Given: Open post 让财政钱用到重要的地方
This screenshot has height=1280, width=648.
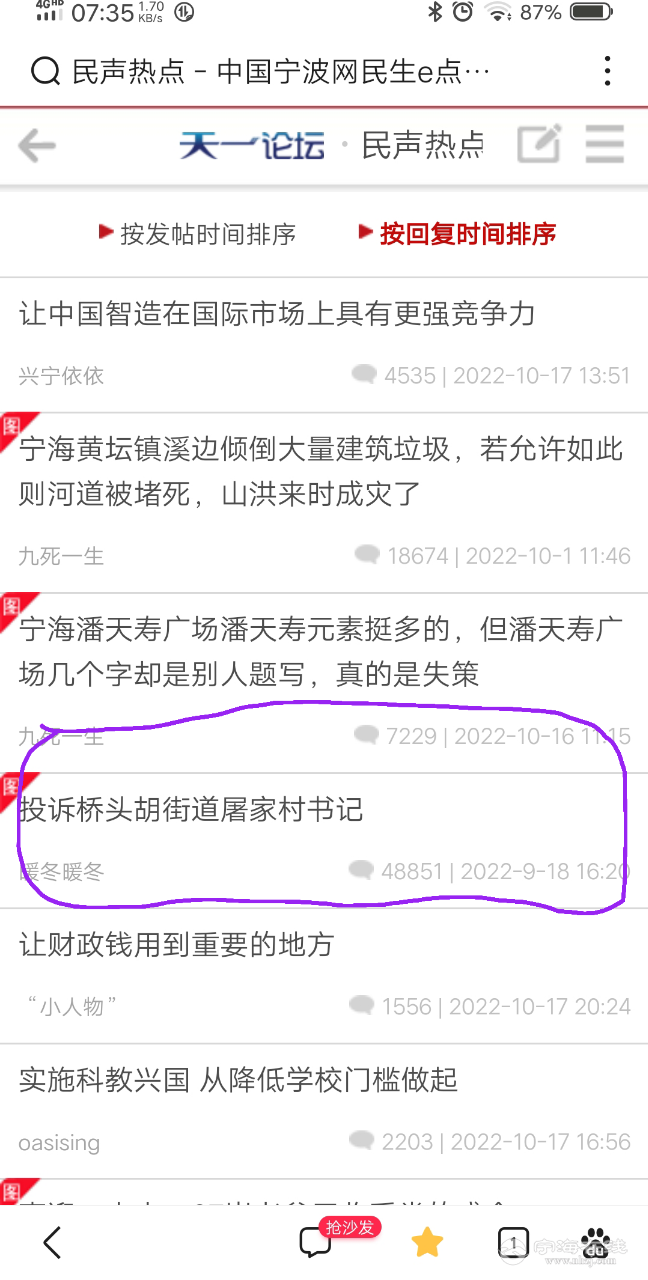Looking at the screenshot, I should click(177, 944).
